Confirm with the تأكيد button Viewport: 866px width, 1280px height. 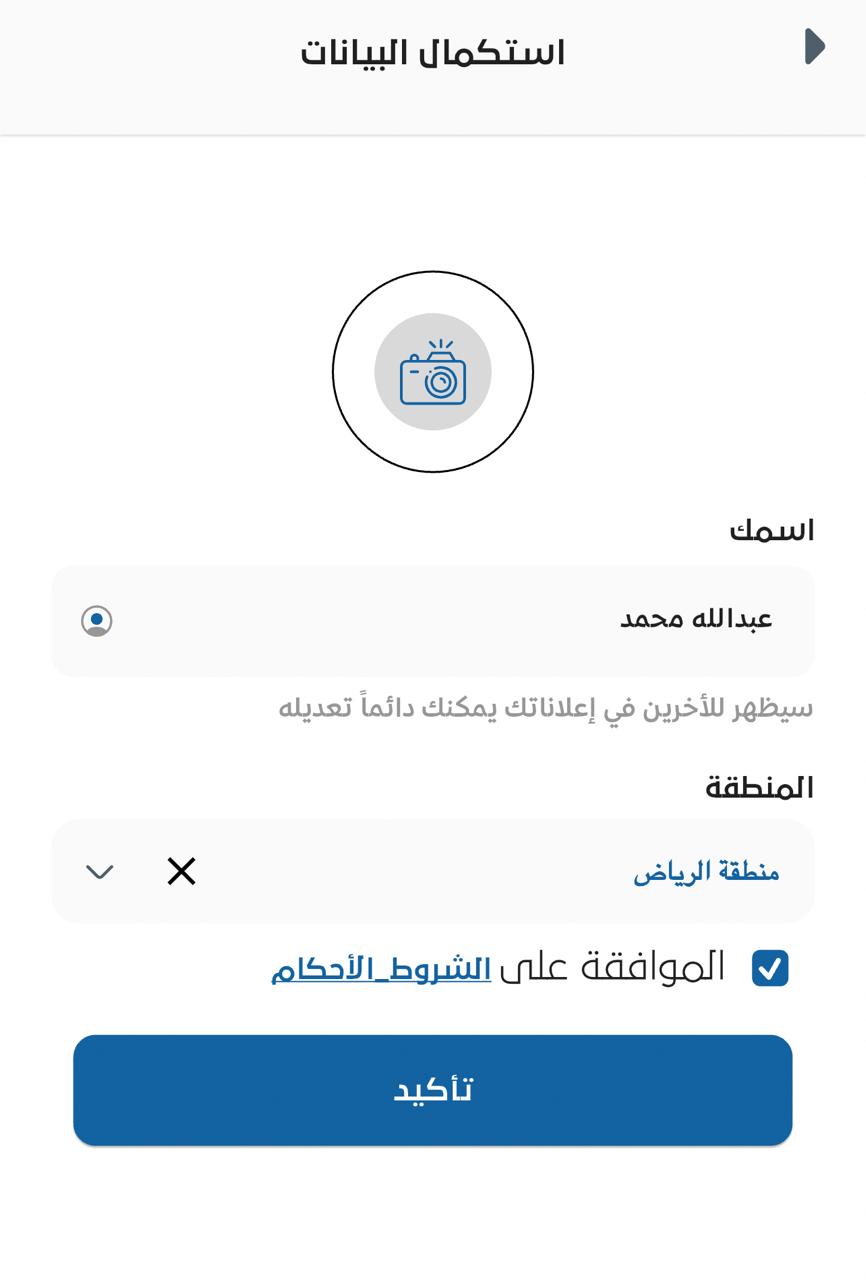(x=433, y=1090)
